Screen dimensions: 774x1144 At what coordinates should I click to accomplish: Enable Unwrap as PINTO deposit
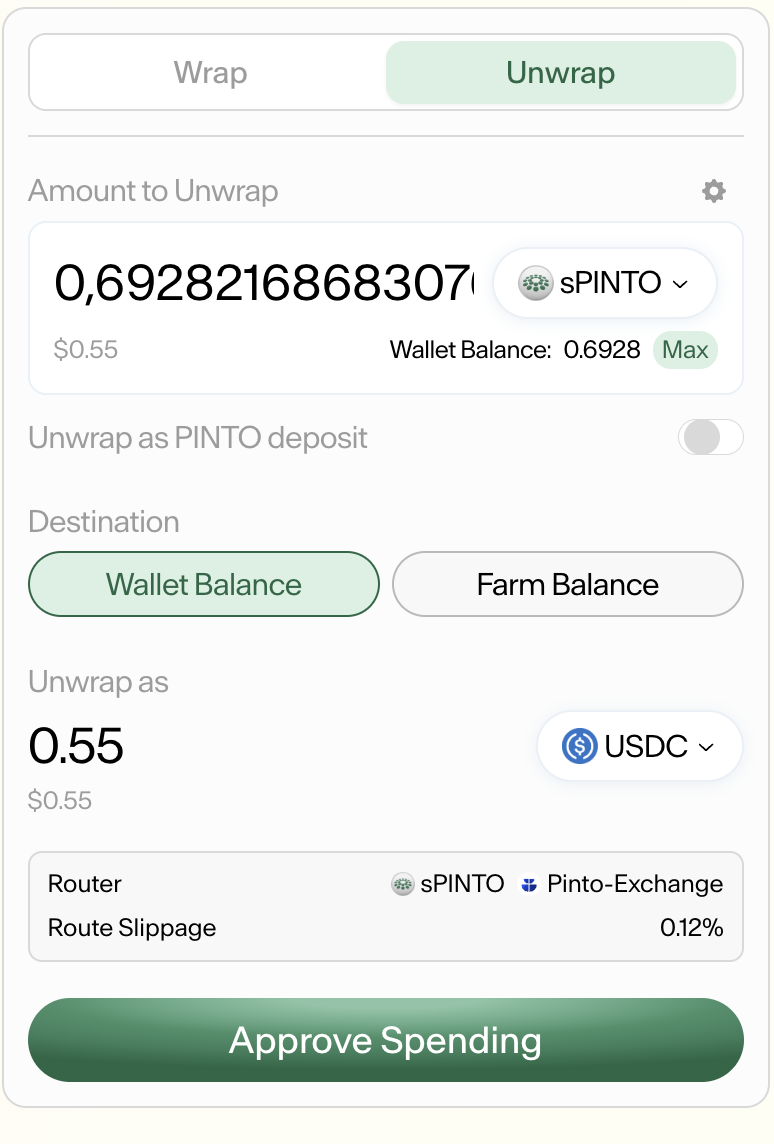[x=710, y=438]
